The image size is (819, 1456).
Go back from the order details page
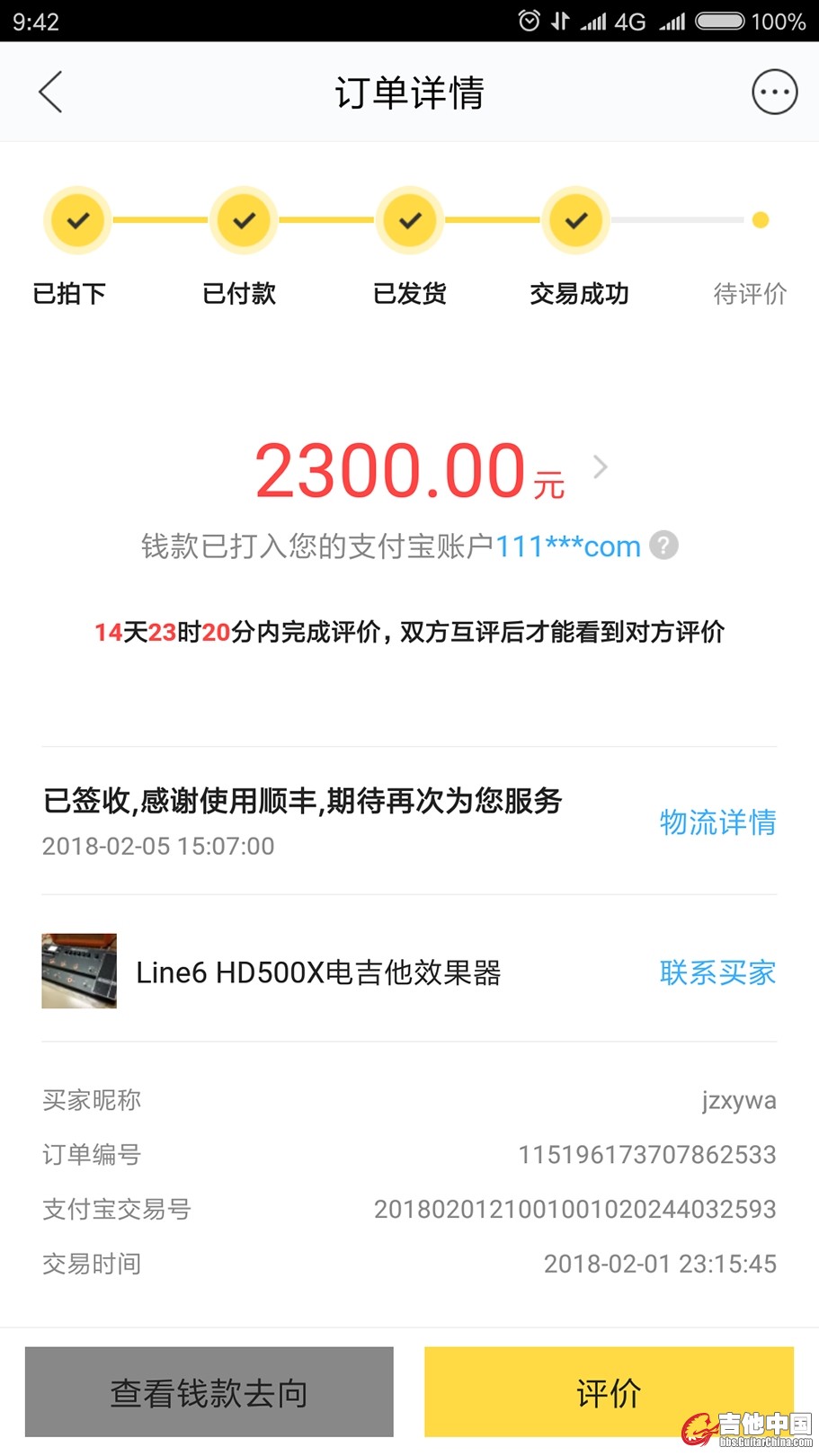[51, 93]
